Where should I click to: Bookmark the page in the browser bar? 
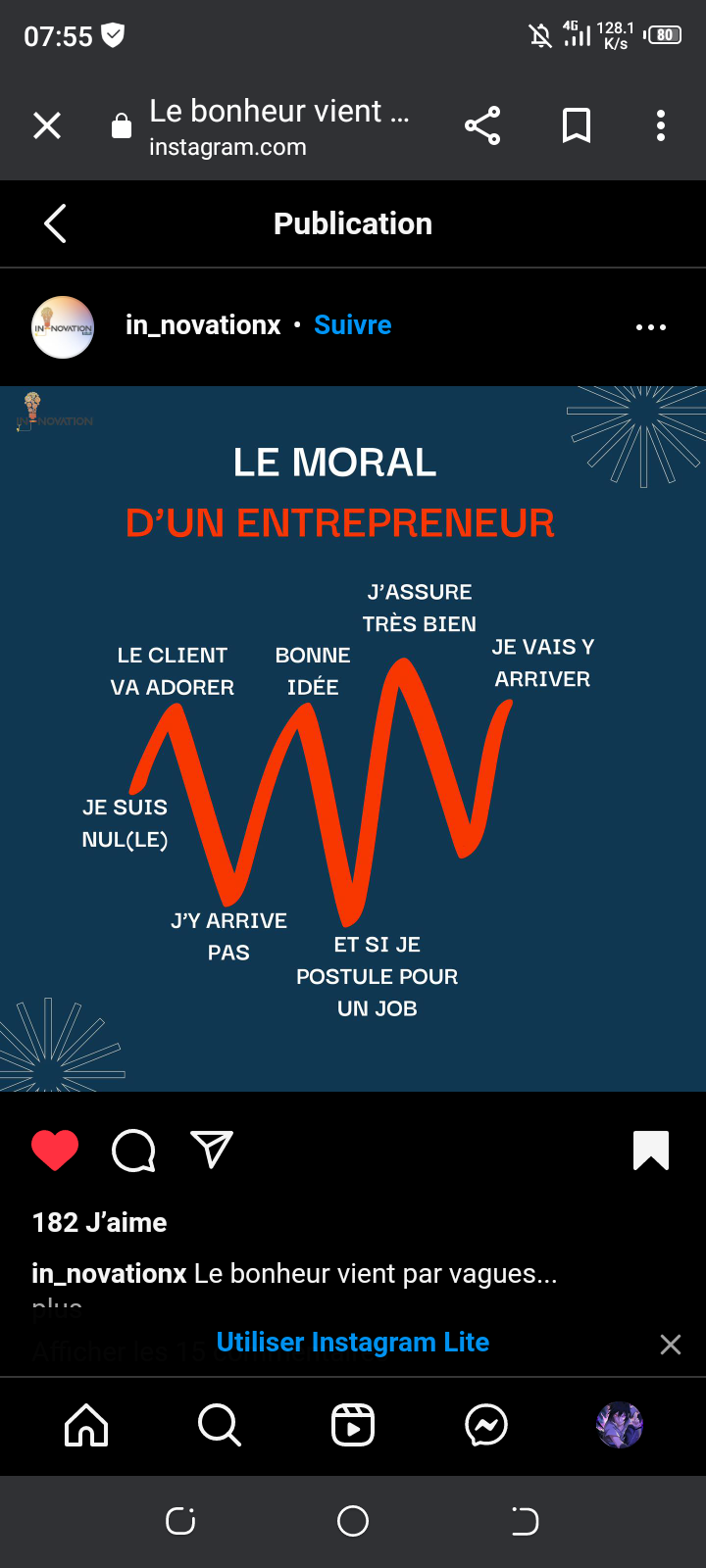coord(577,125)
